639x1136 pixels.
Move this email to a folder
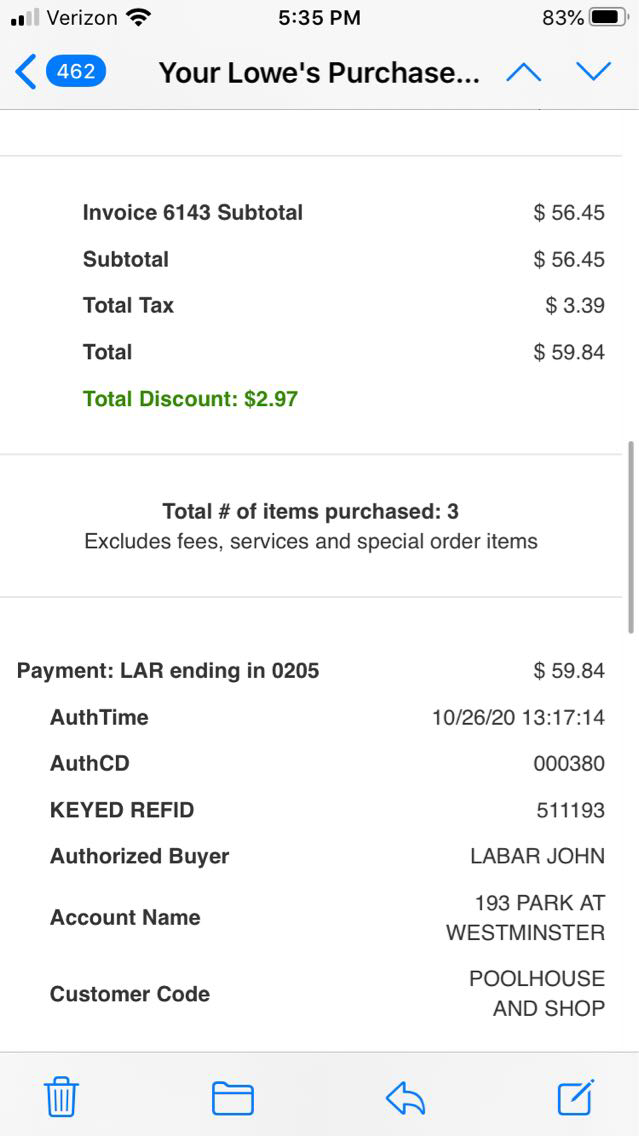coord(233,1098)
